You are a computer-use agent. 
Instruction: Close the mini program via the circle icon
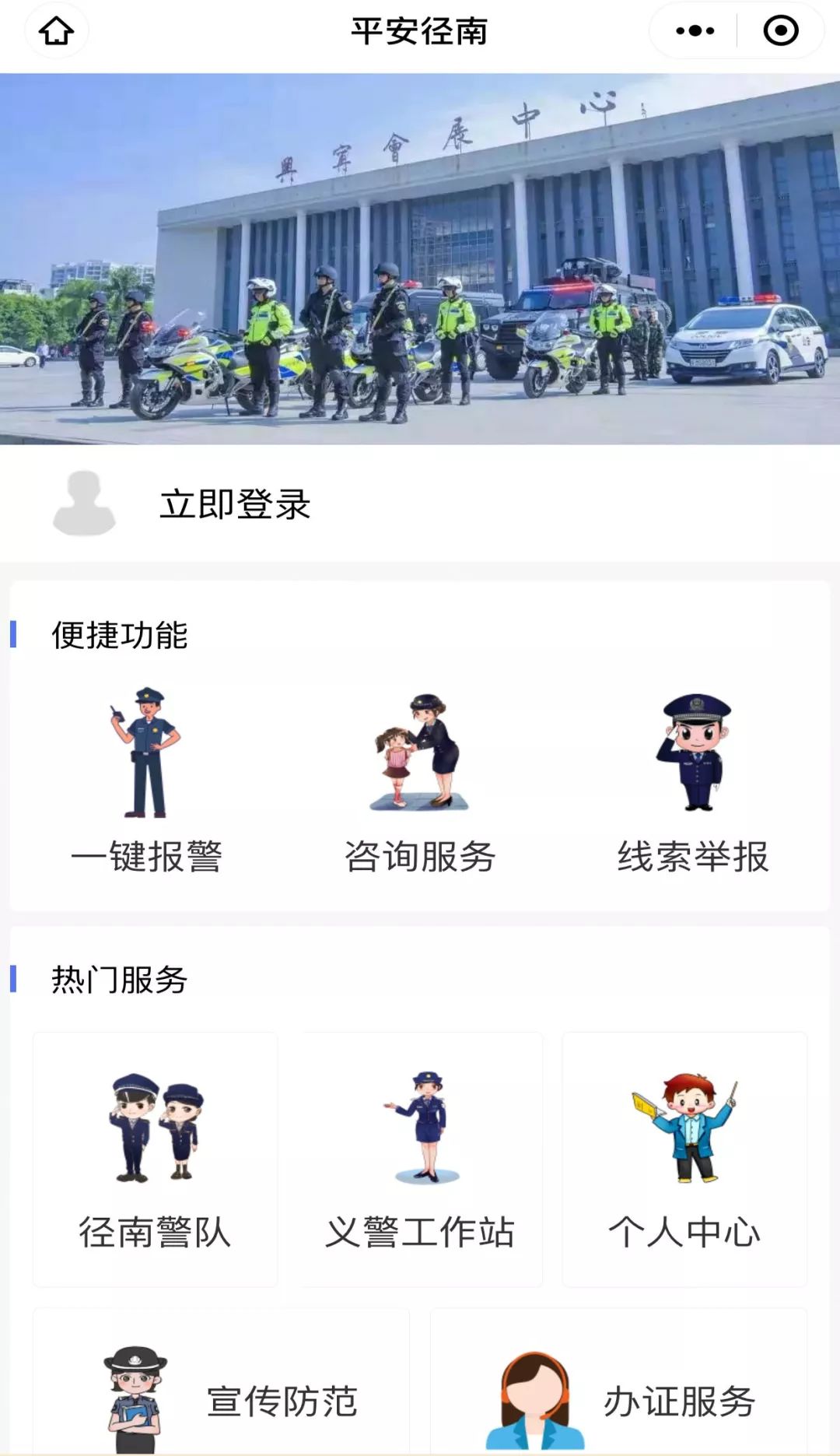click(x=780, y=31)
